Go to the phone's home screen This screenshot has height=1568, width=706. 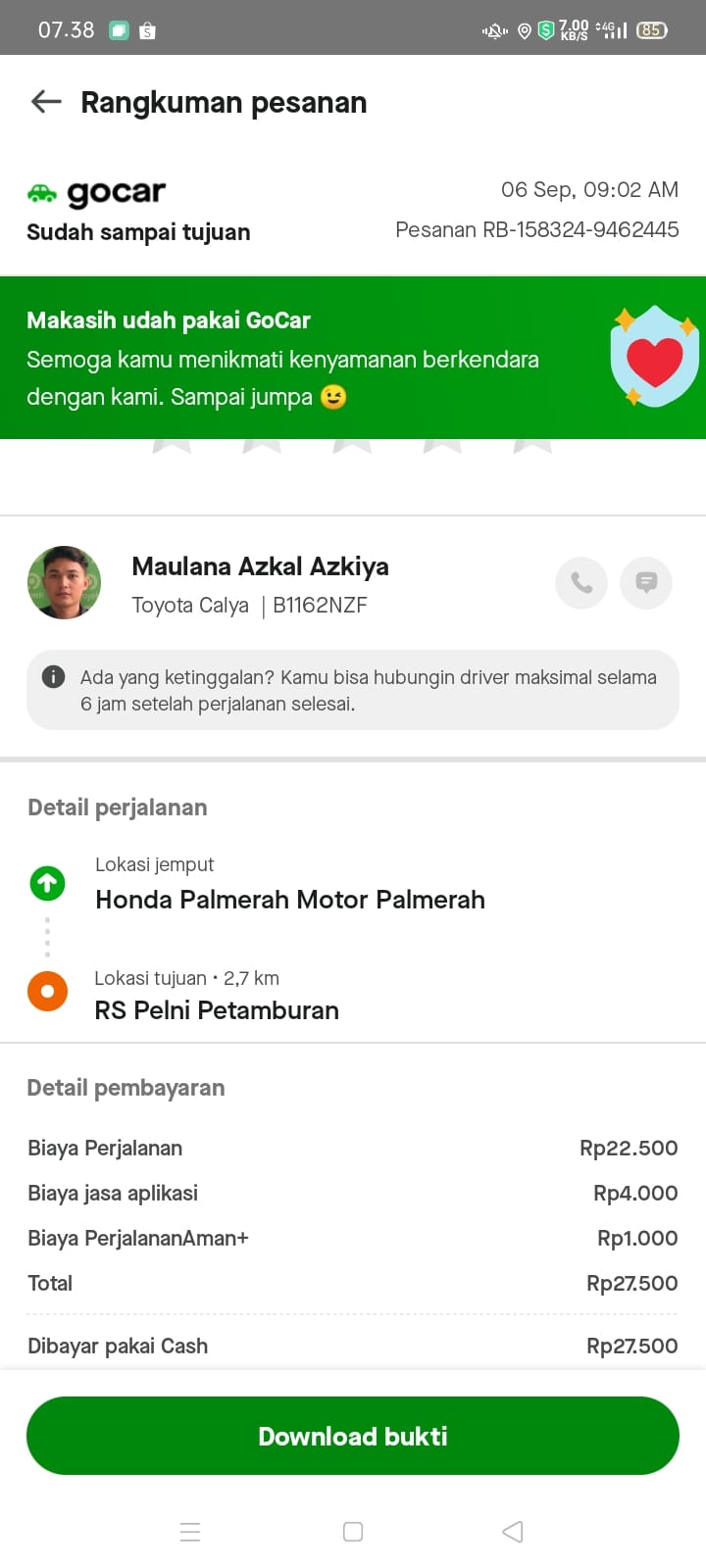[x=353, y=1532]
